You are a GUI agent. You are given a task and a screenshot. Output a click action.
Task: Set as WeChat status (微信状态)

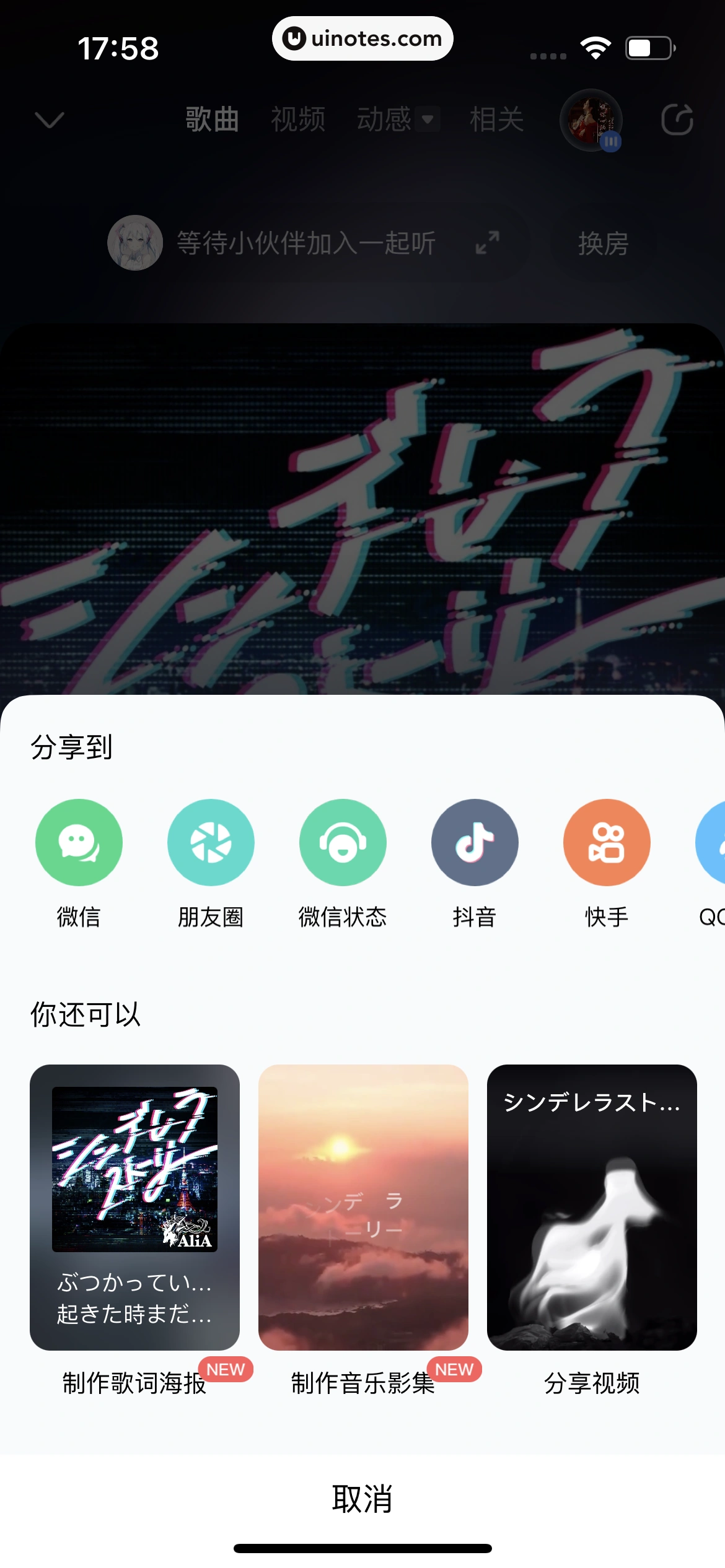pos(343,843)
